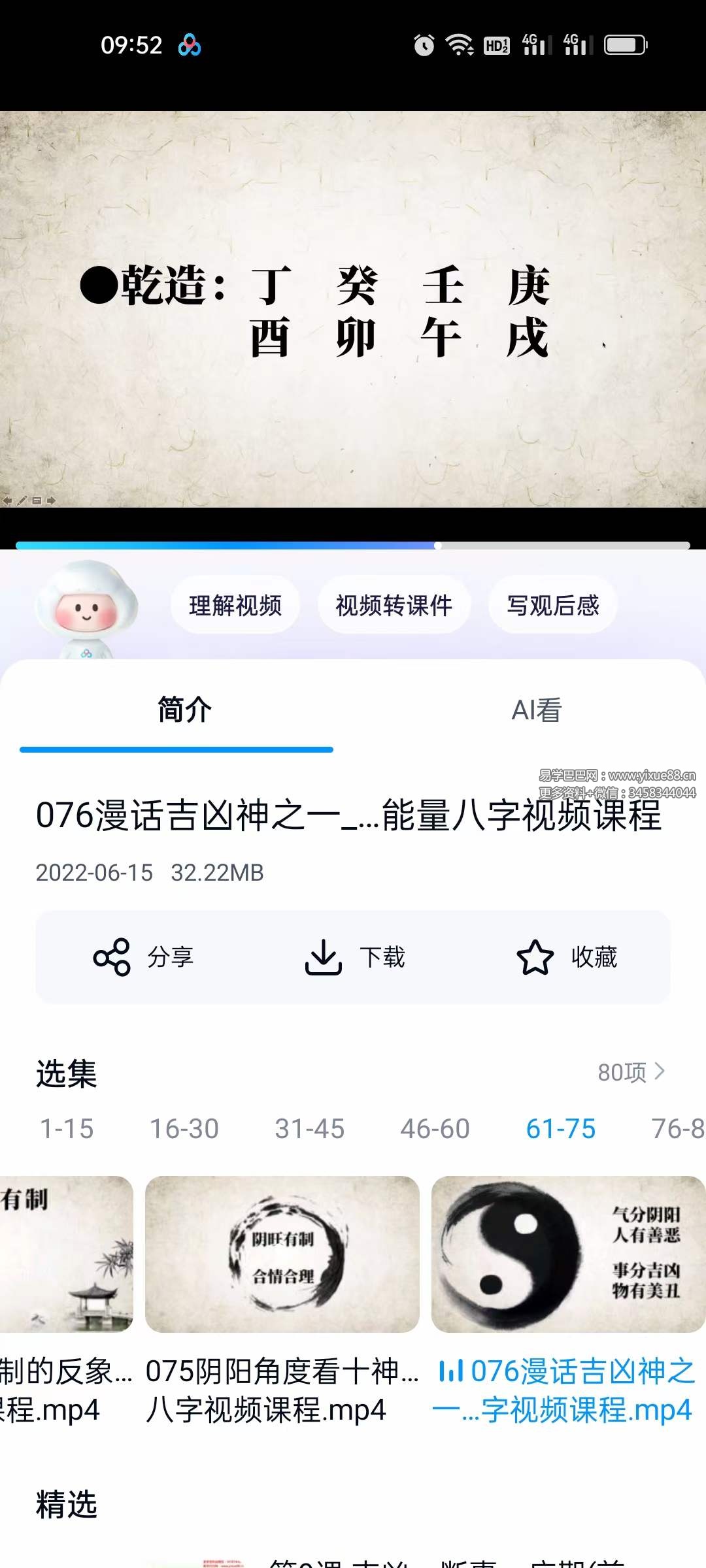706x1568 pixels.
Task: Select the 简介 tab
Action: 182,711
